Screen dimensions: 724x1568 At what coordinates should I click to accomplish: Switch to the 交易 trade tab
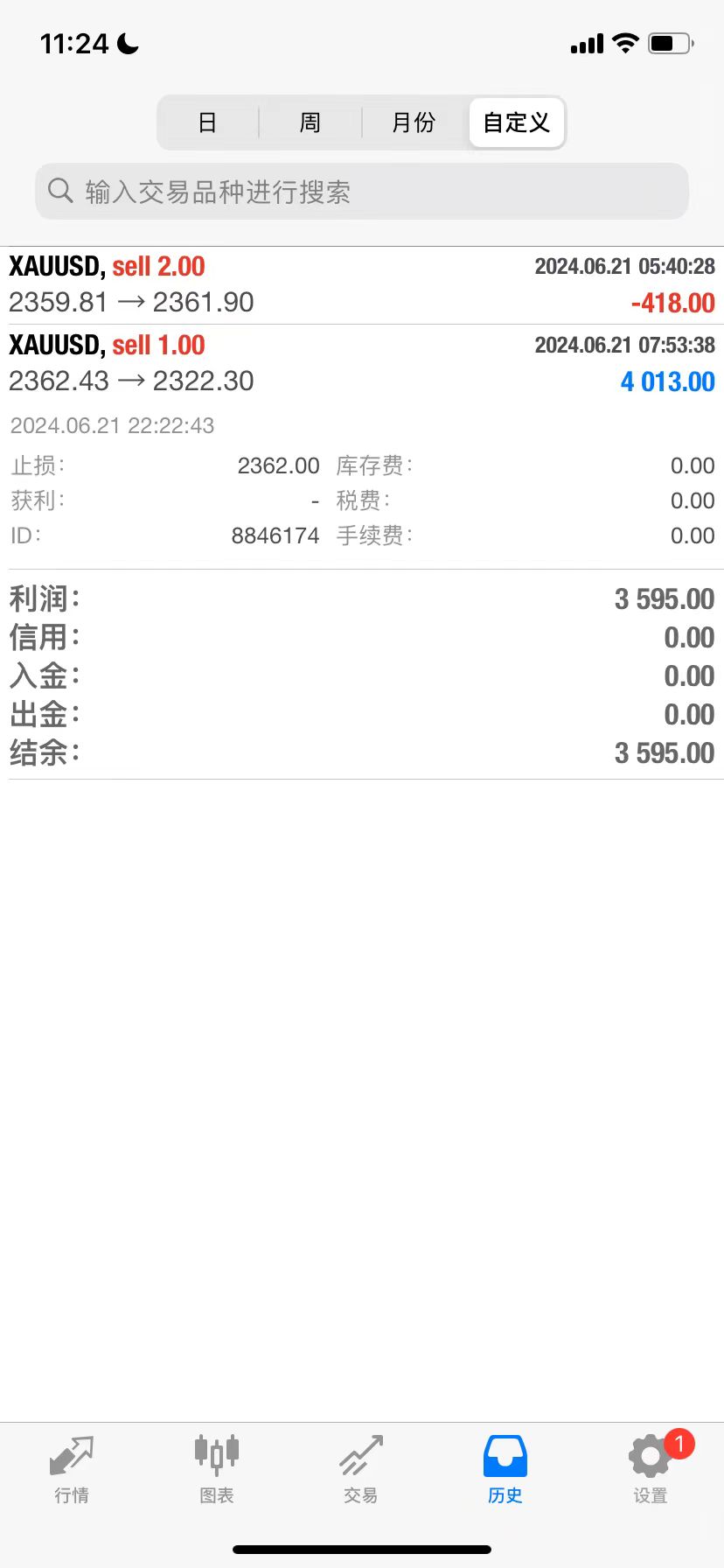coord(361,1470)
